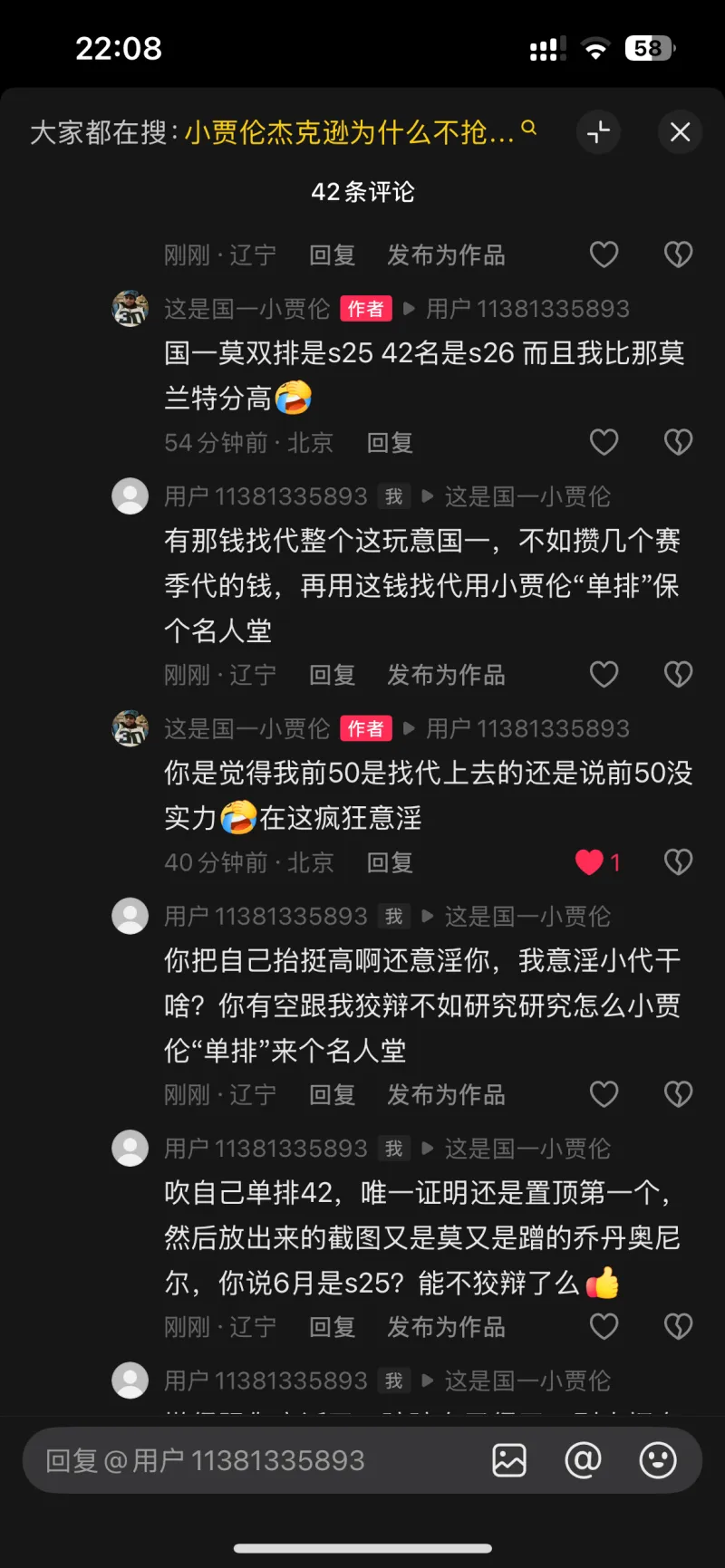The image size is (725, 1568).
Task: Like the comment starting with 吹自己单排42
Action: [604, 1327]
